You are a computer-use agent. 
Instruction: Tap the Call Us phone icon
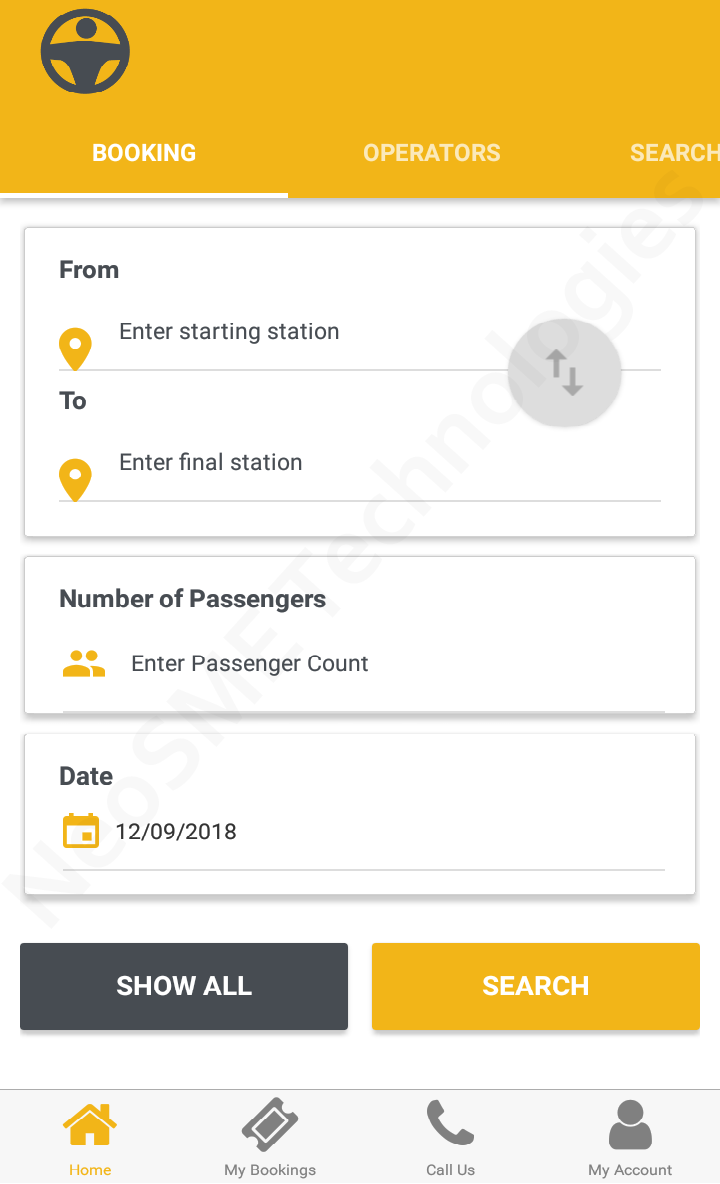click(x=450, y=1123)
